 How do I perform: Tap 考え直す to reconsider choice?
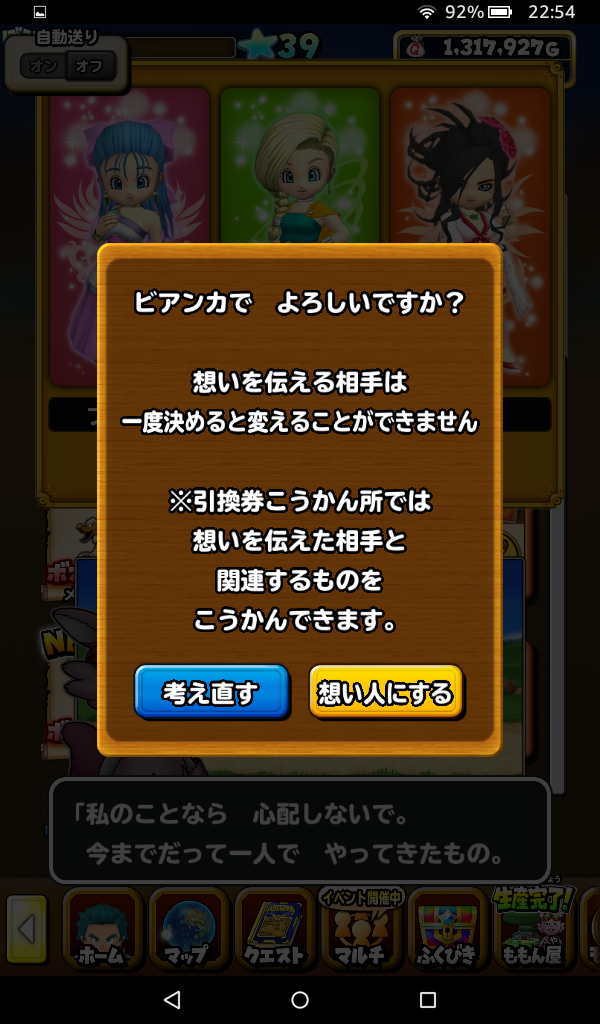pyautogui.click(x=212, y=692)
